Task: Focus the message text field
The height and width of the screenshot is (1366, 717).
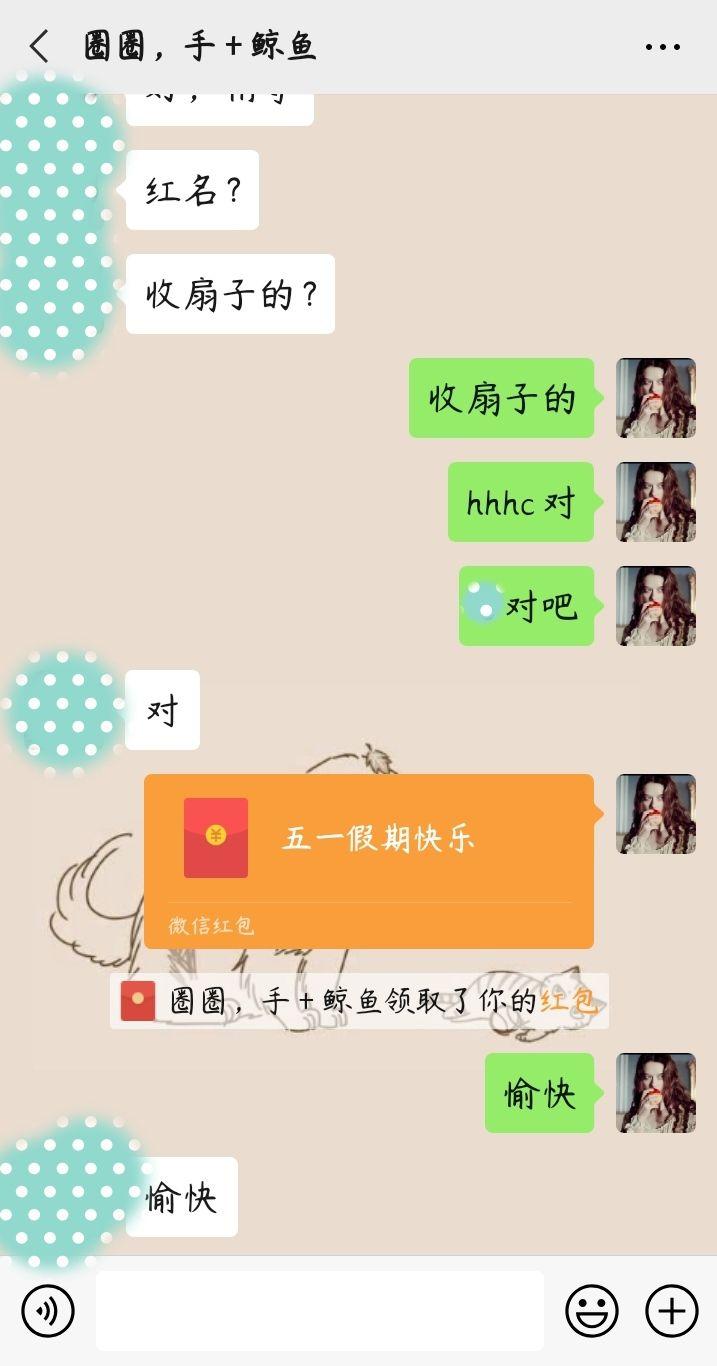Action: (320, 1310)
